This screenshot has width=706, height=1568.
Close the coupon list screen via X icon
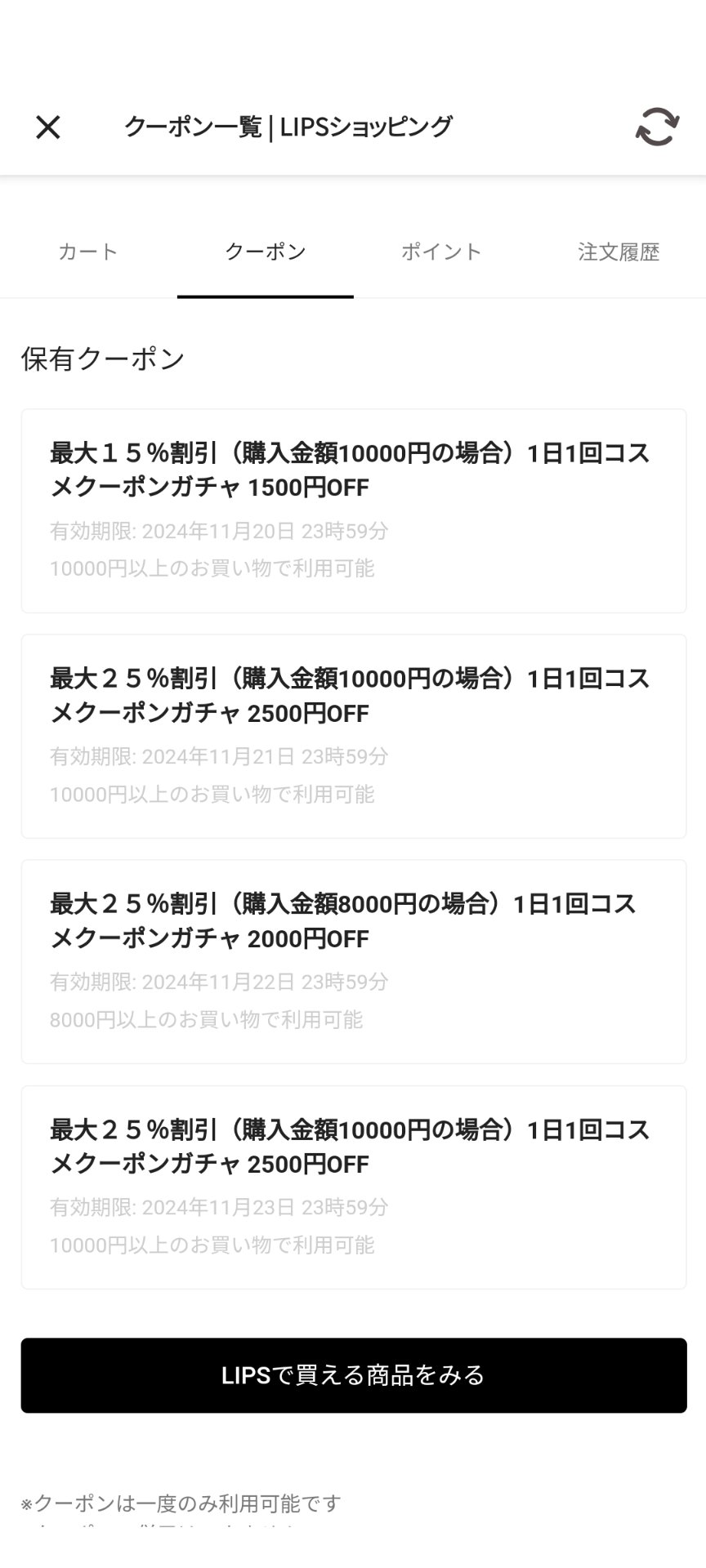tap(47, 127)
